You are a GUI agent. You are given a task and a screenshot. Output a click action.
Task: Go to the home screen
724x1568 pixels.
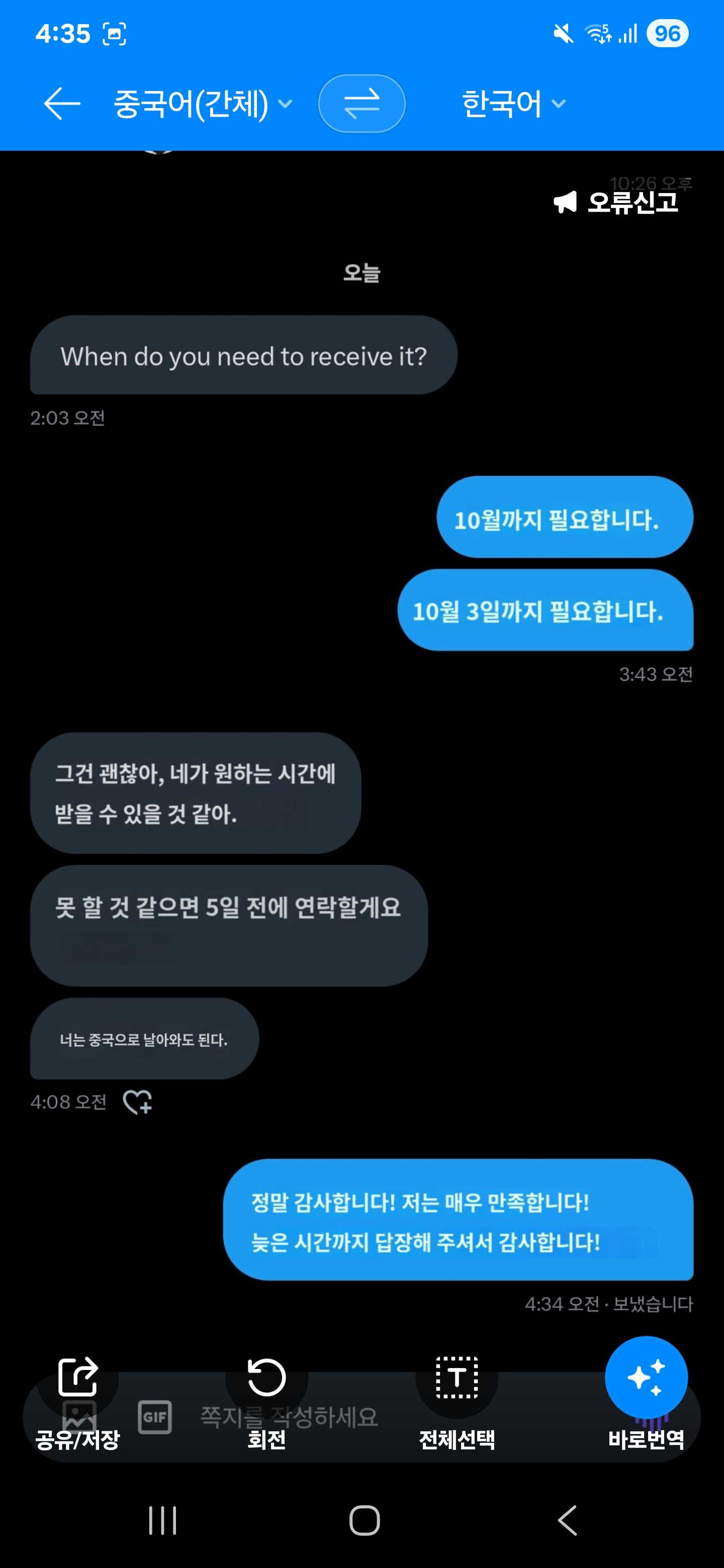coord(364,1520)
